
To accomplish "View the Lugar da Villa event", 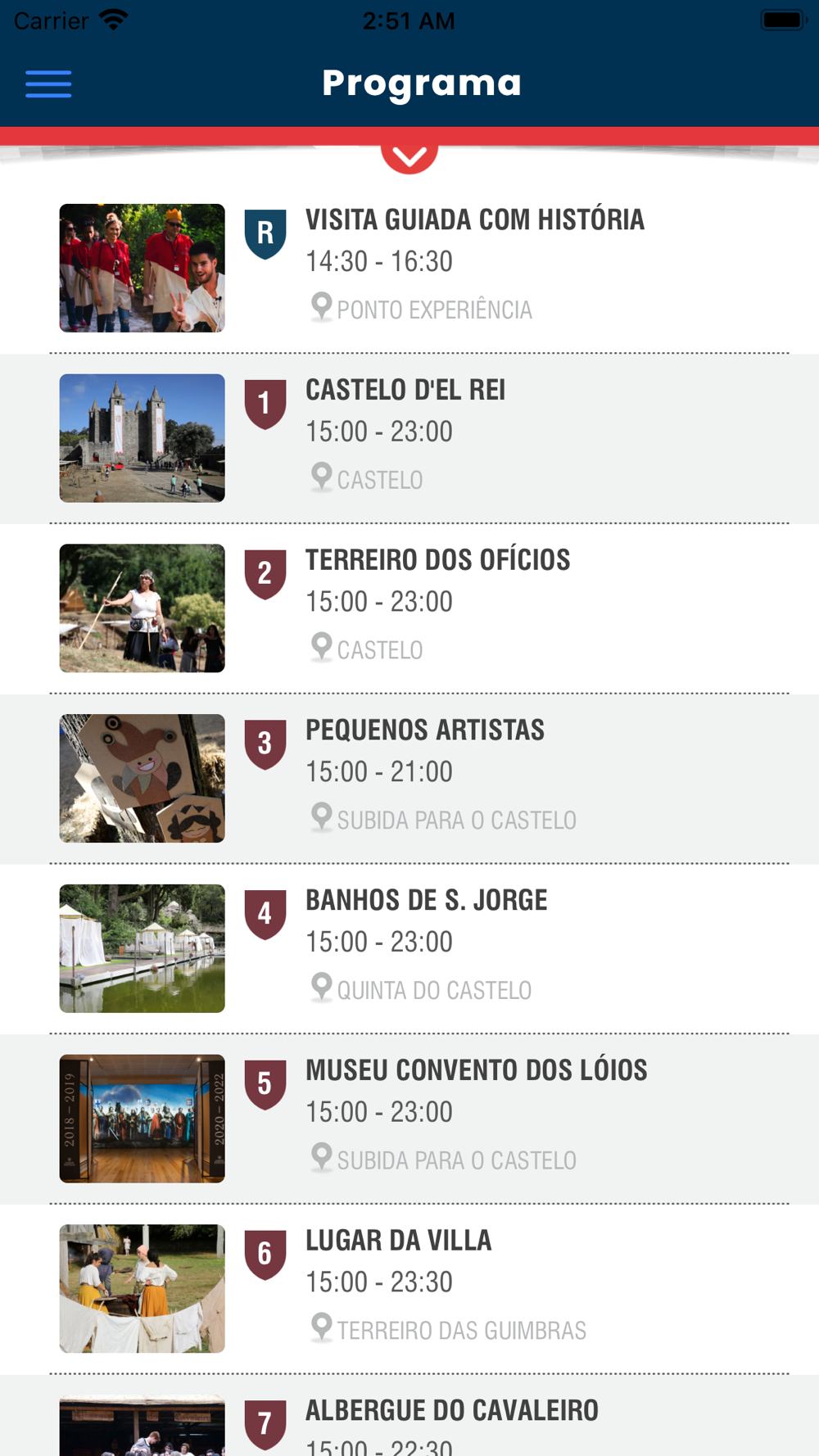I will tap(398, 1241).
